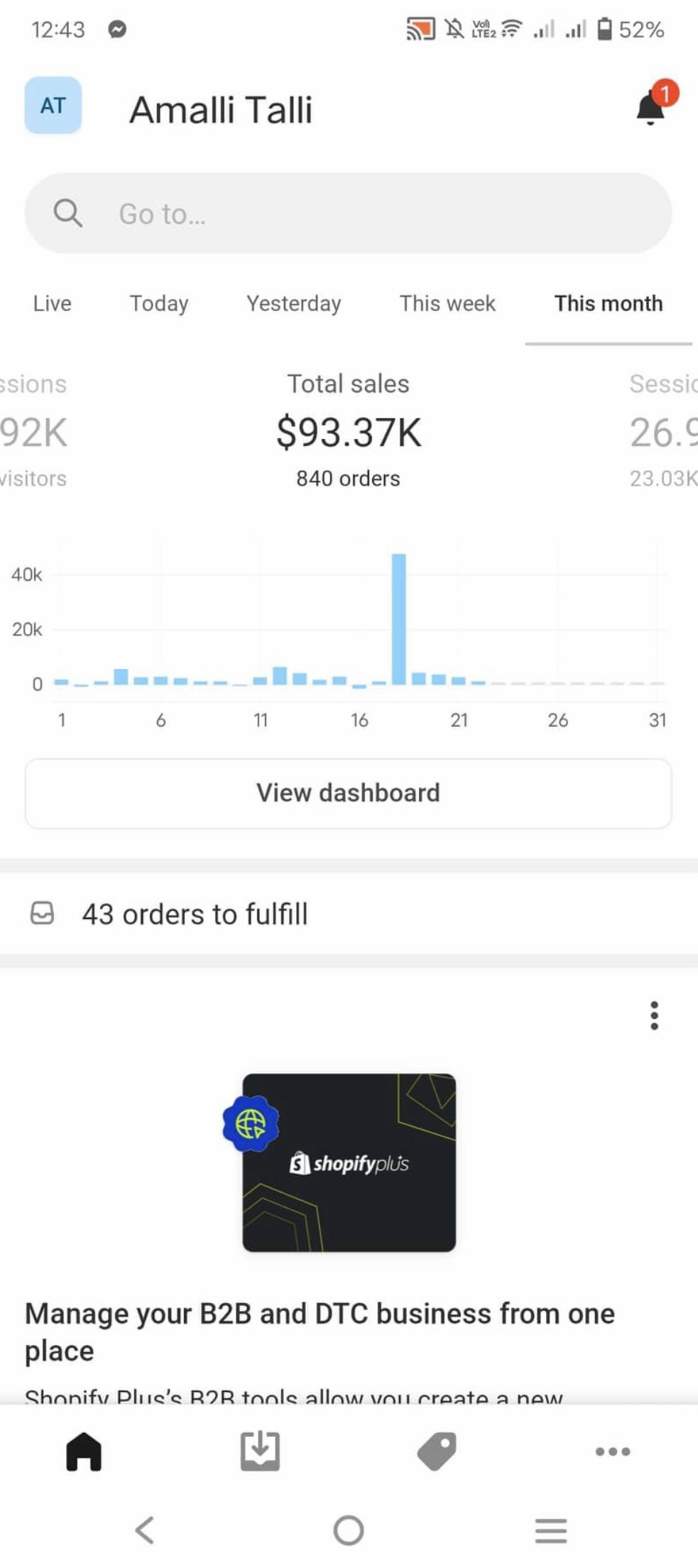This screenshot has width=698, height=1568.
Task: Switch to the Live tab
Action: pyautogui.click(x=51, y=304)
